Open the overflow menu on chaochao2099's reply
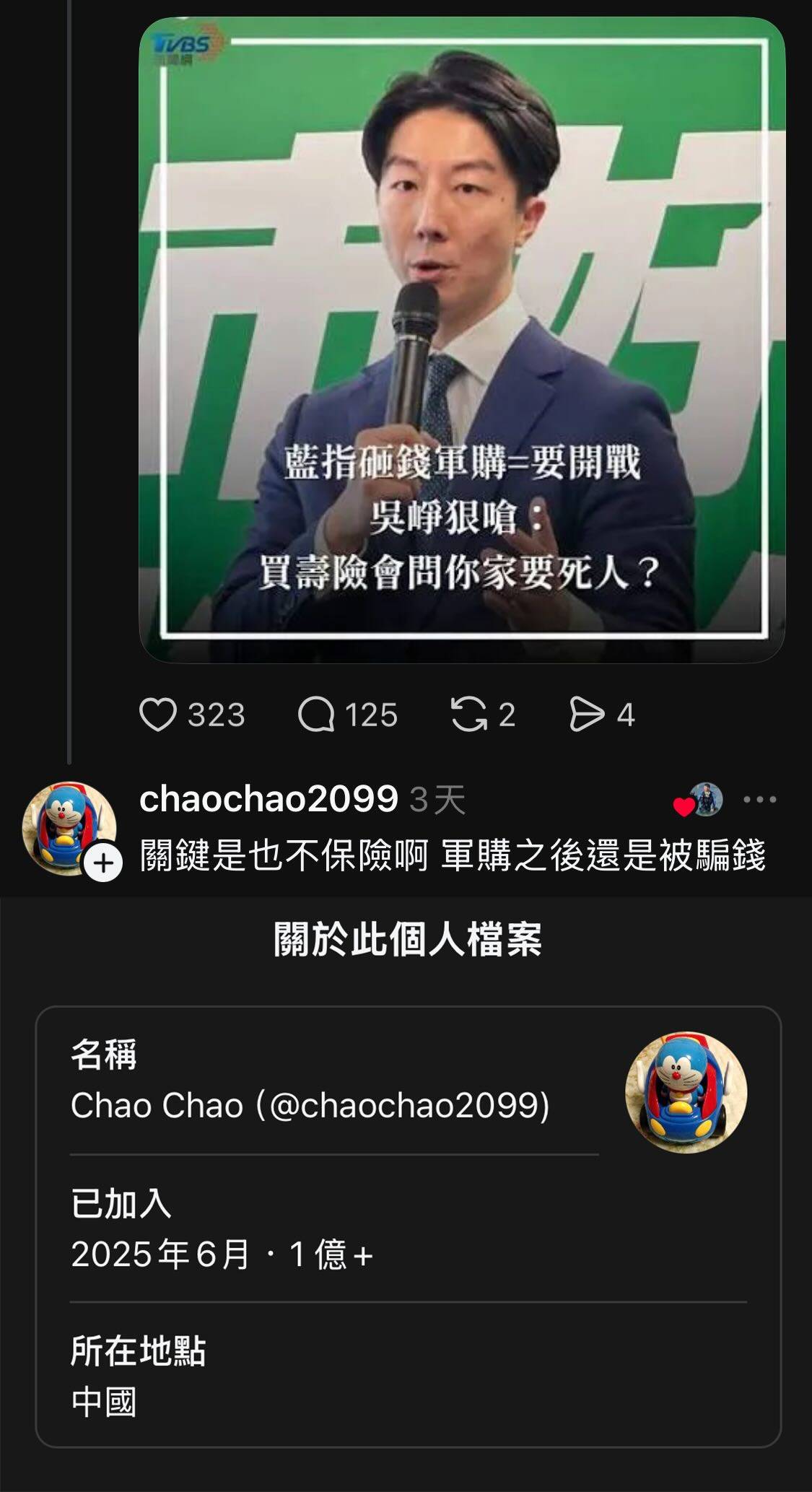812x1492 pixels. click(759, 800)
